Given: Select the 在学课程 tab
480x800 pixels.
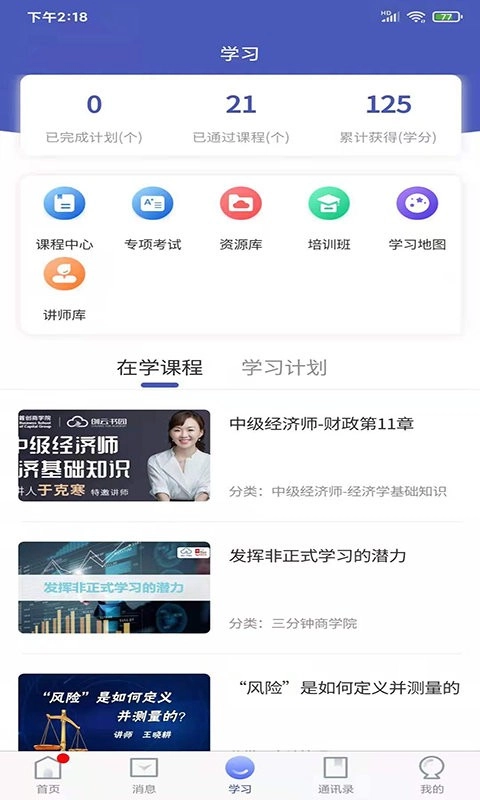Looking at the screenshot, I should (160, 367).
